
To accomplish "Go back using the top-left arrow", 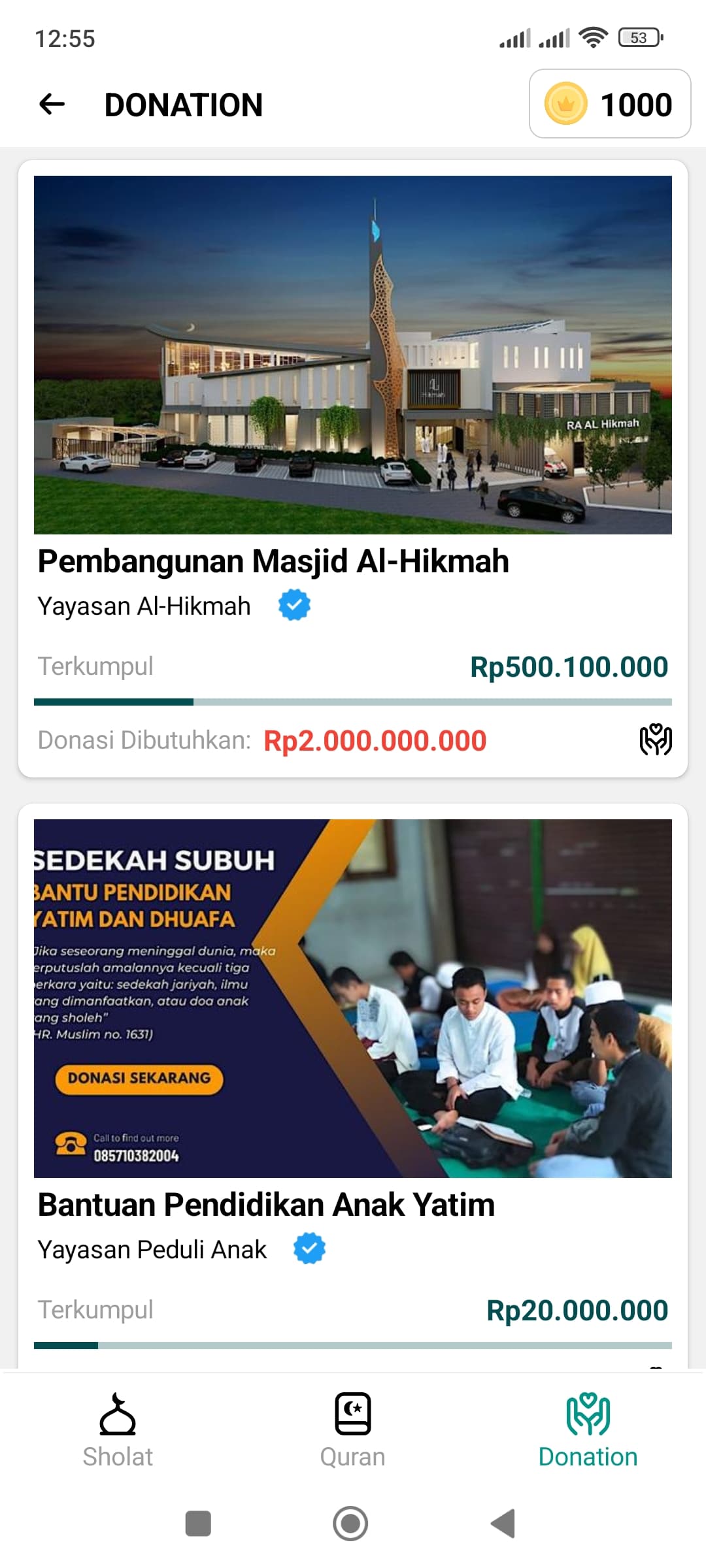I will tap(52, 105).
